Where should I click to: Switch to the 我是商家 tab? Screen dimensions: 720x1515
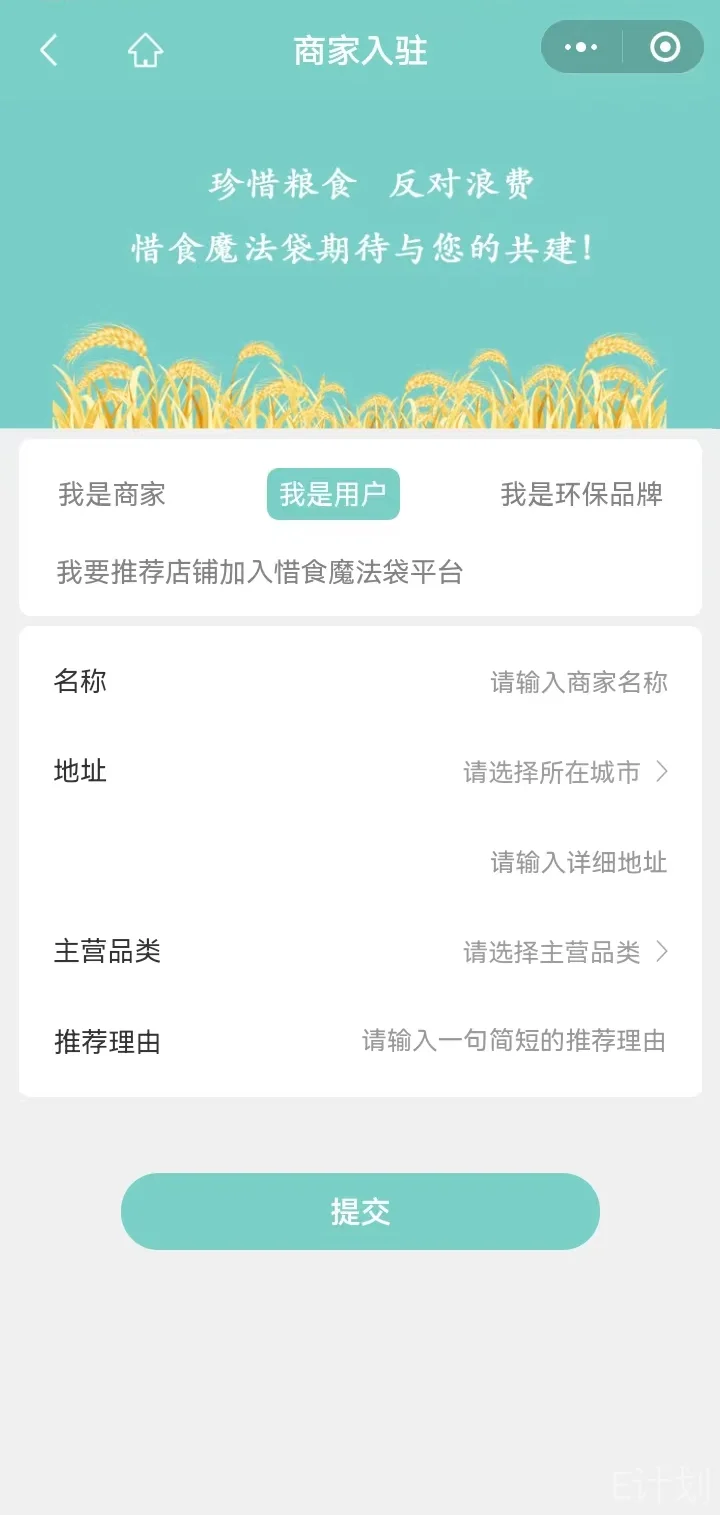pyautogui.click(x=112, y=494)
